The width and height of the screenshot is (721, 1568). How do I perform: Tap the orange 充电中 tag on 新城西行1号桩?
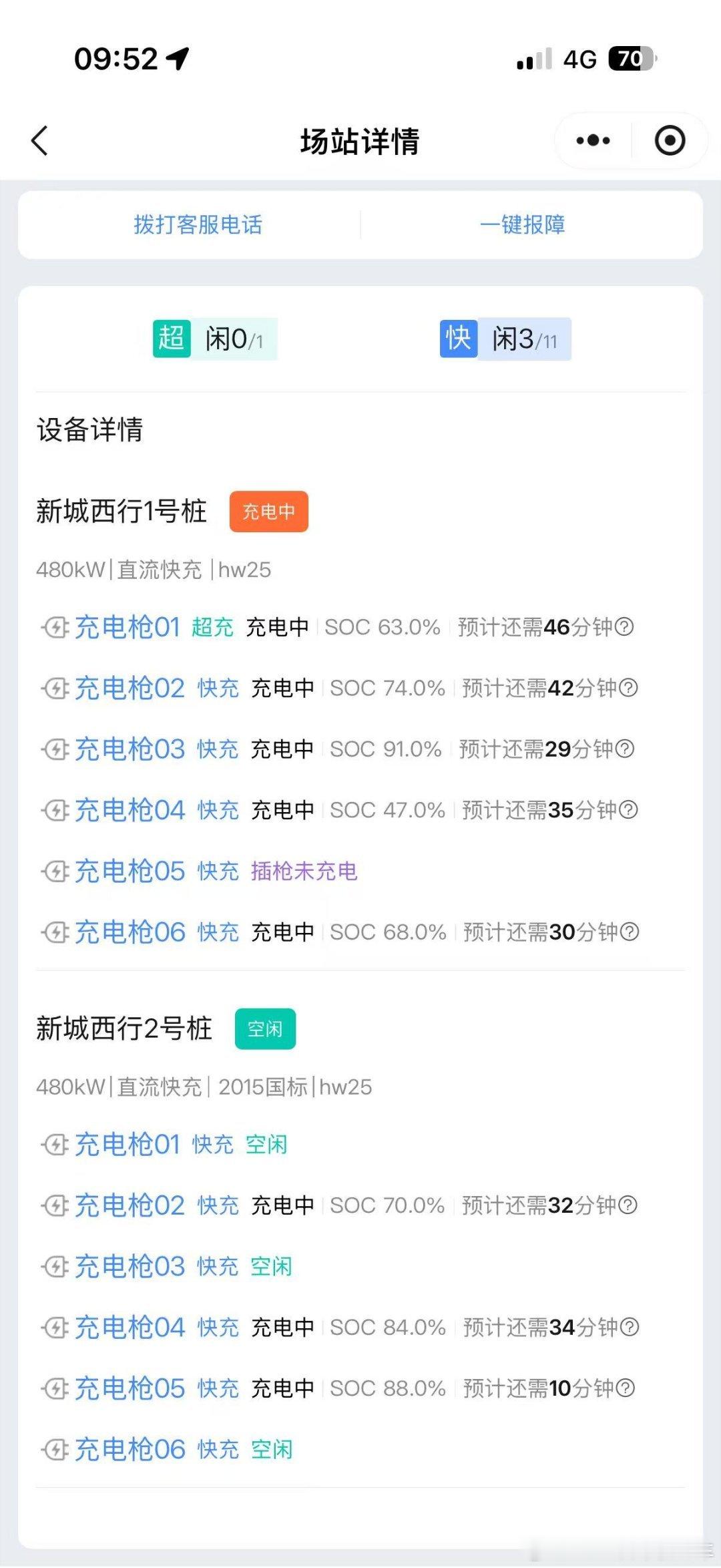pyautogui.click(x=269, y=512)
